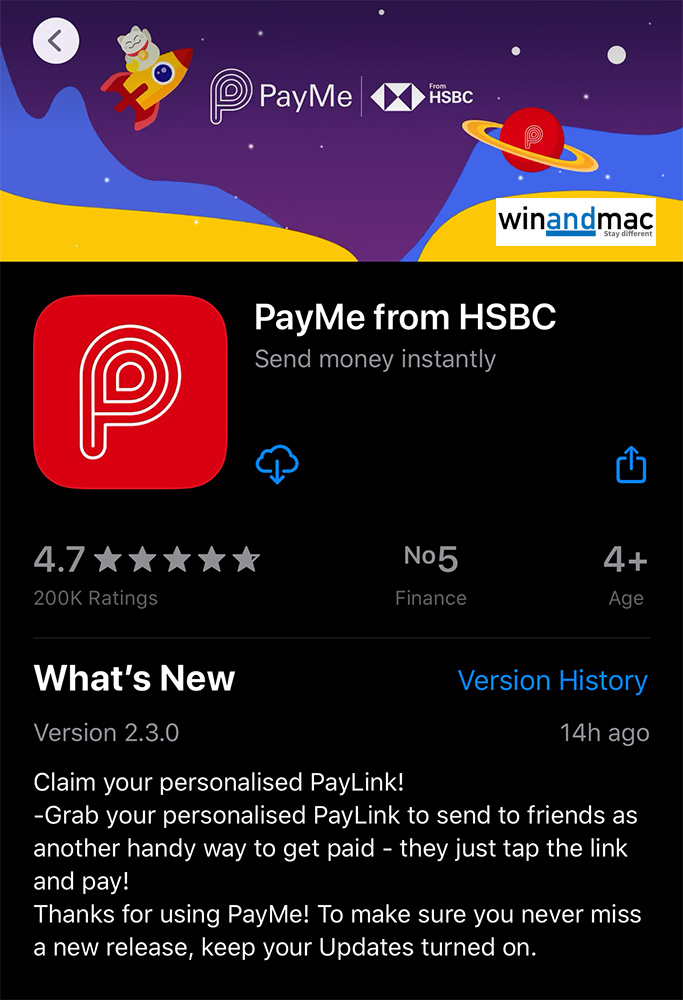The height and width of the screenshot is (1000, 683).
Task: Open Version History
Action: 552,681
